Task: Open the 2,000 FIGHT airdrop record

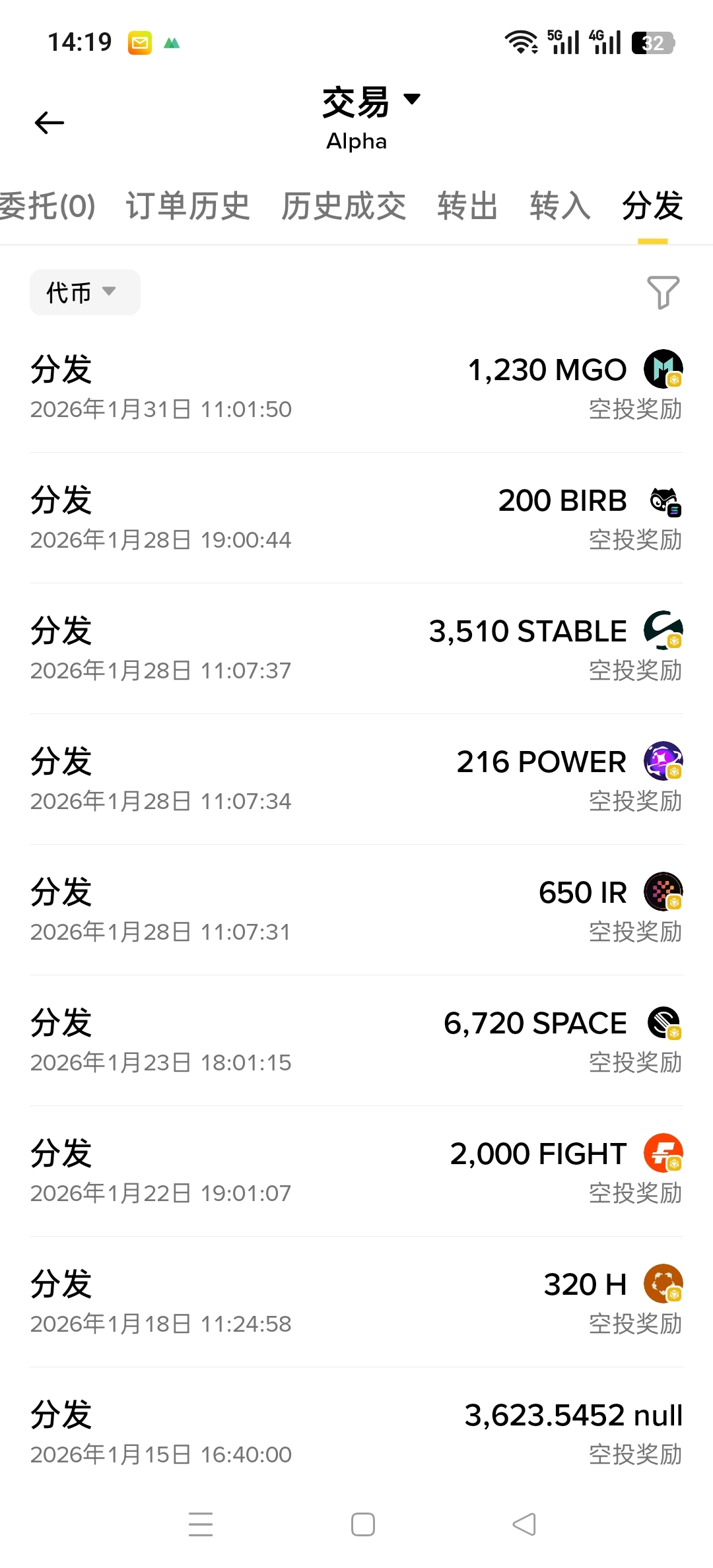Action: pos(356,1172)
